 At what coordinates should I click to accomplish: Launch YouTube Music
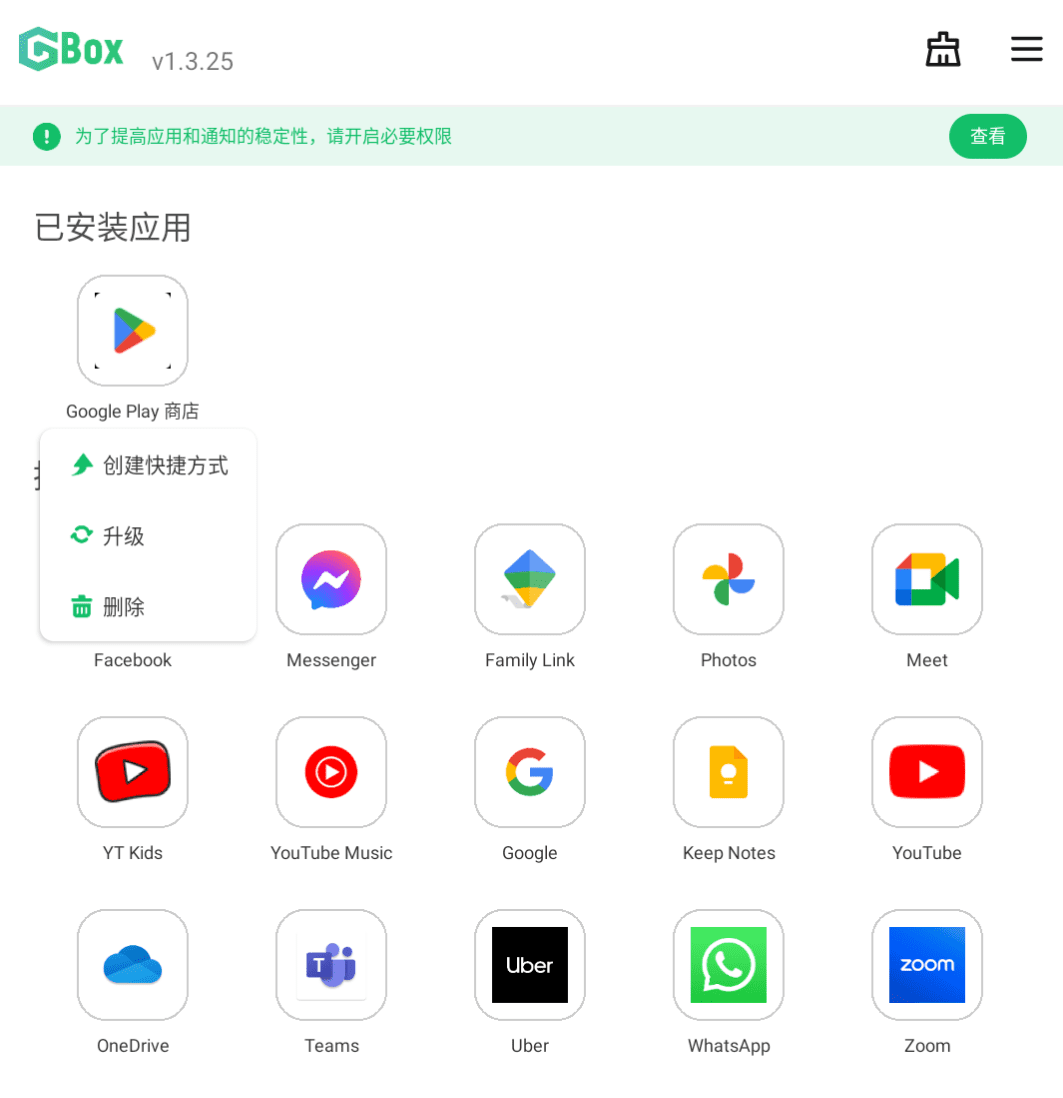(331, 772)
